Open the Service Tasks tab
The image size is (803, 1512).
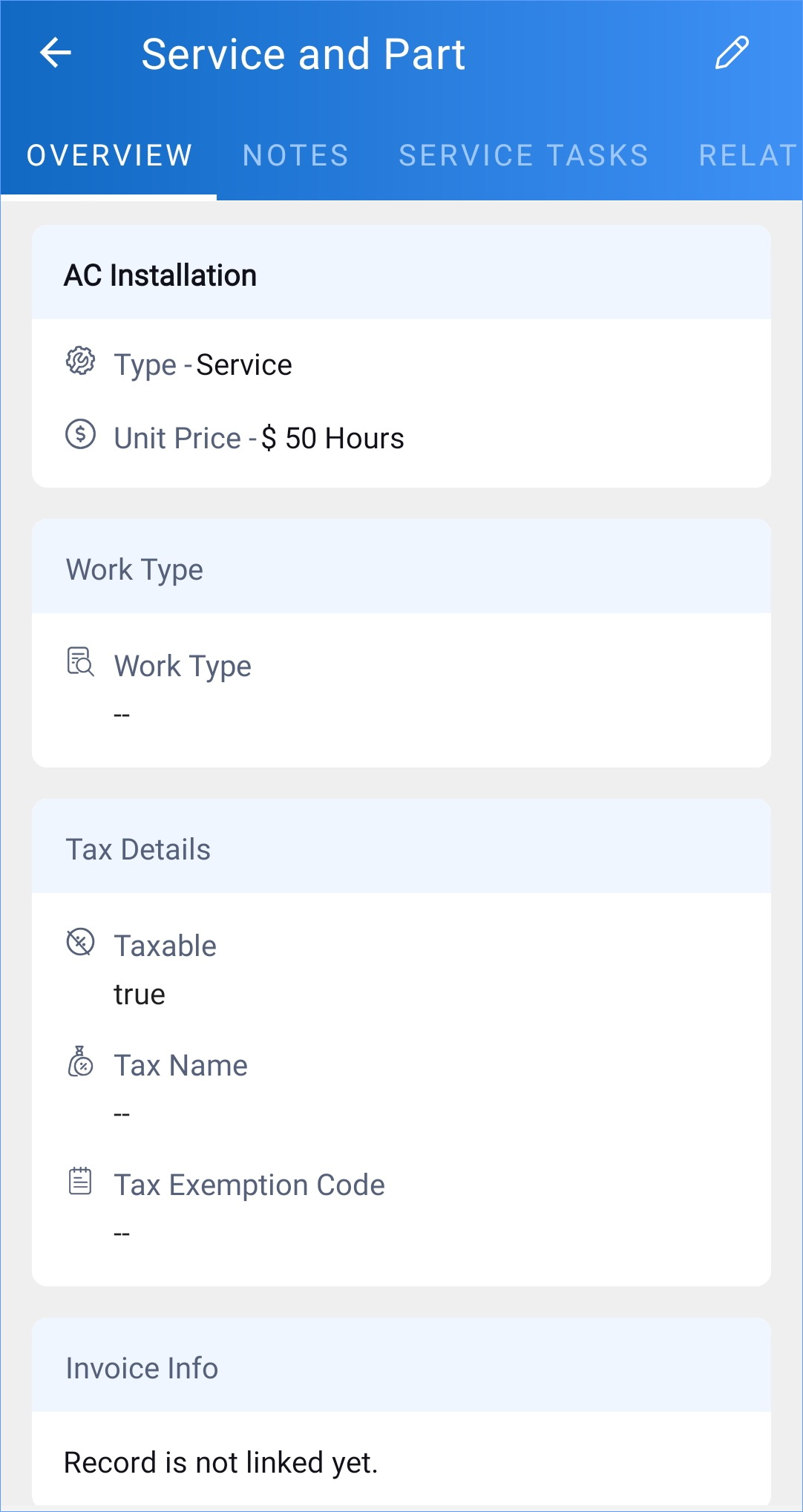click(523, 156)
